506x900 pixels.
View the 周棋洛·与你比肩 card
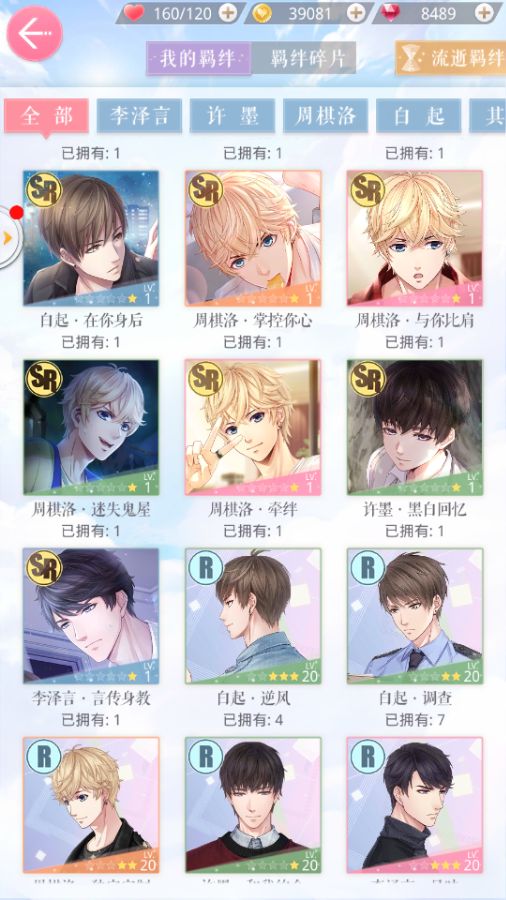point(415,238)
